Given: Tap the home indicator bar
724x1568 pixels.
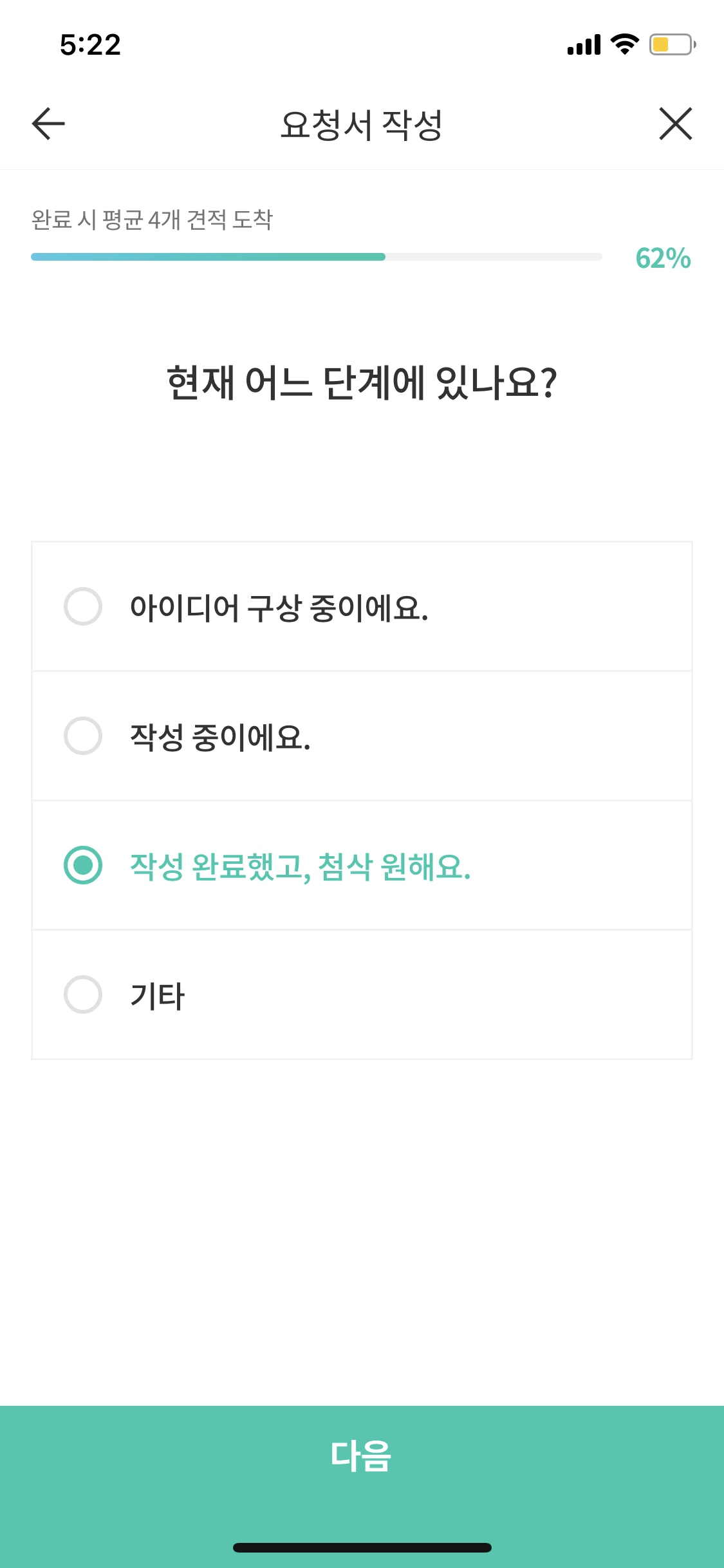Looking at the screenshot, I should (362, 1549).
